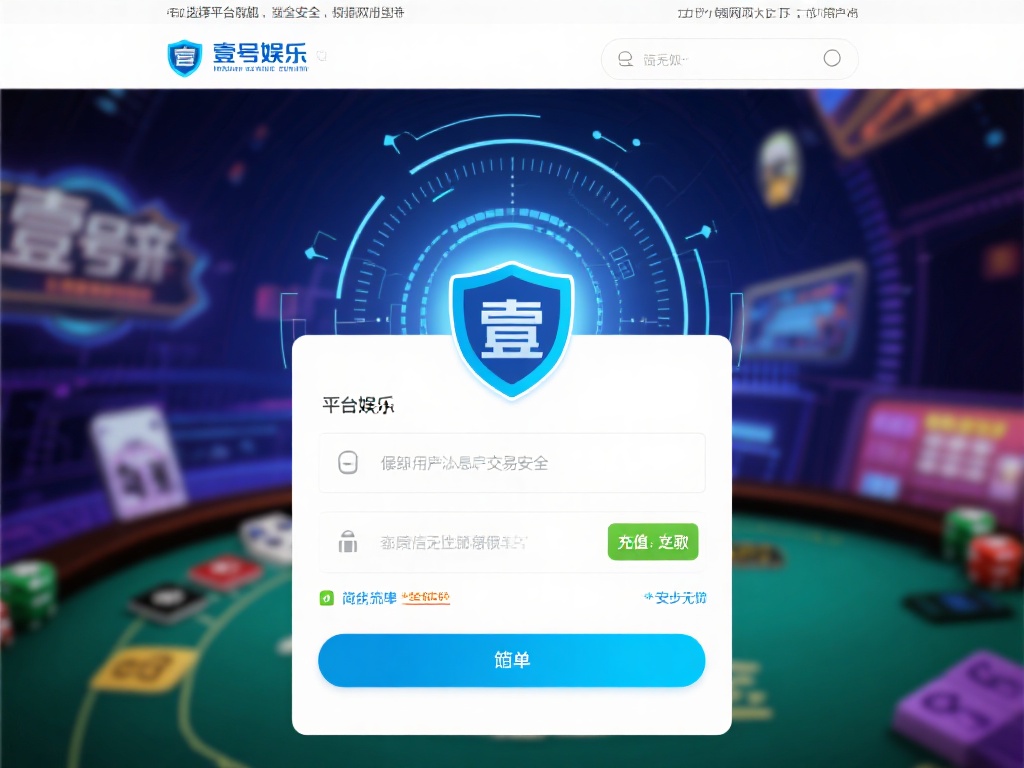1024x768 pixels.
Task: Tap the wide blue button at the card's bottom
Action: pos(512,660)
